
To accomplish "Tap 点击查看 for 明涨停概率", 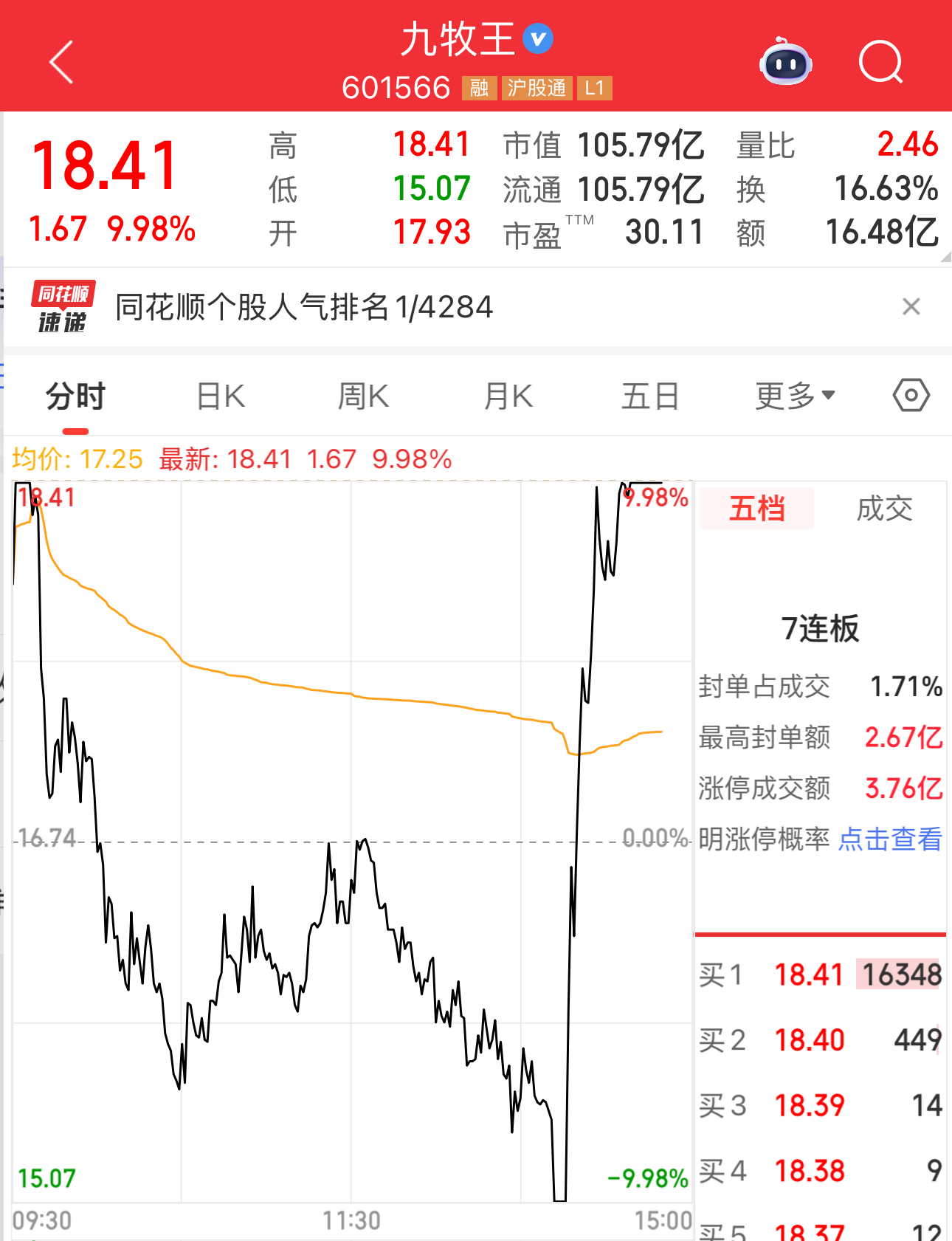I will tap(890, 839).
